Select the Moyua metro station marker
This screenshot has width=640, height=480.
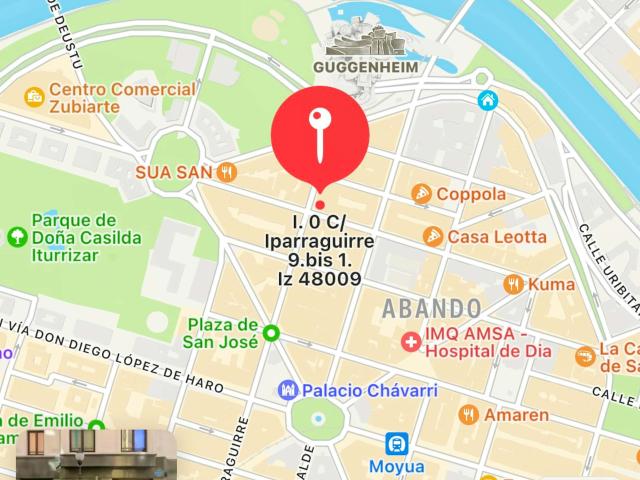(x=398, y=444)
